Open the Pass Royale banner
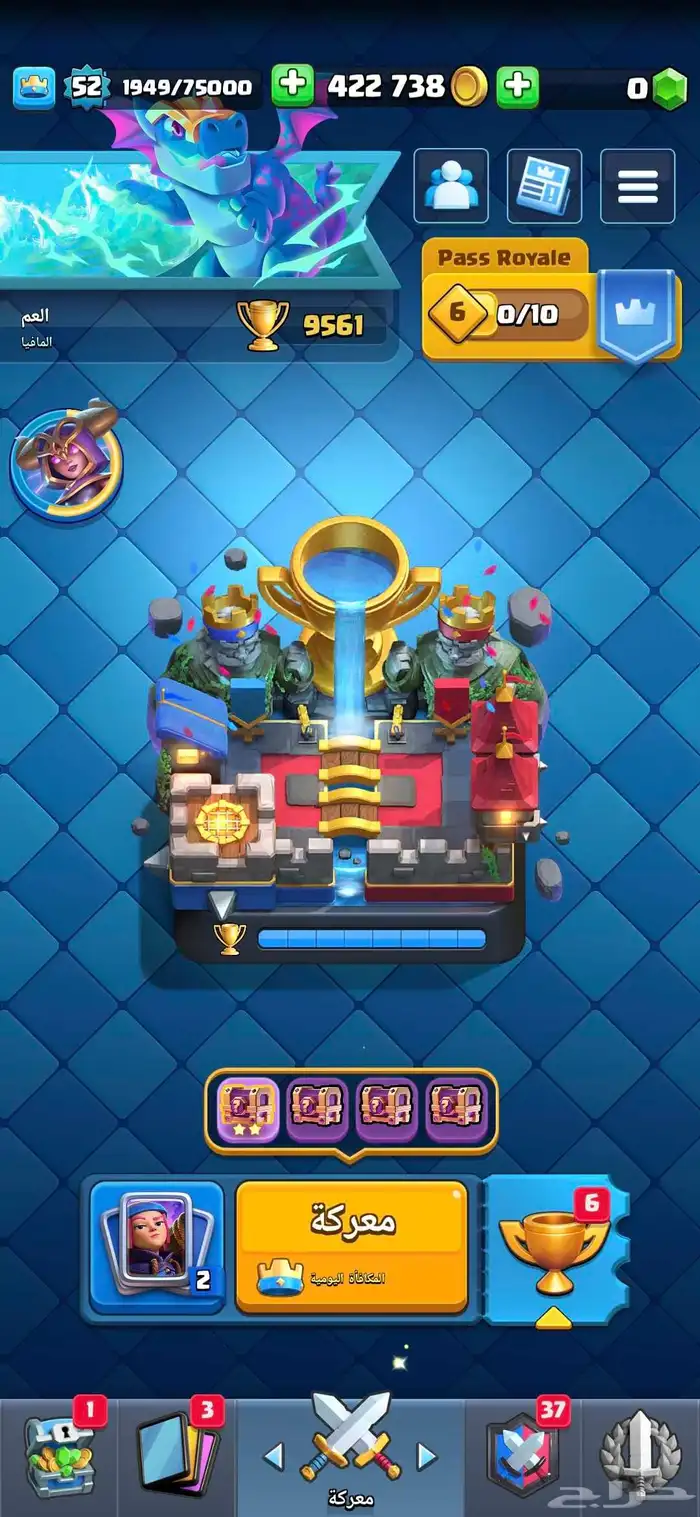This screenshot has width=700, height=1517. click(x=551, y=301)
